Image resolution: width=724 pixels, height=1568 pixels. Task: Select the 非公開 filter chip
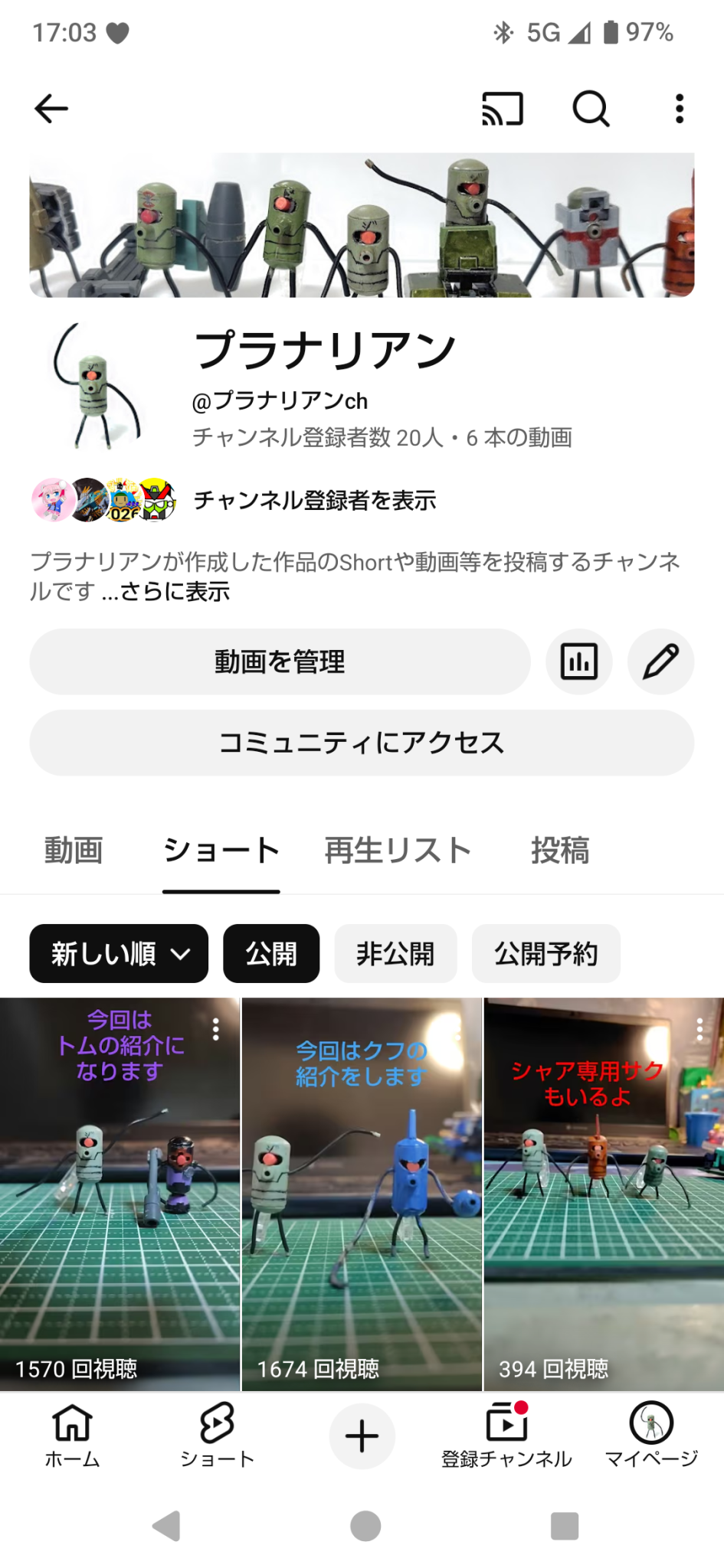click(x=395, y=954)
